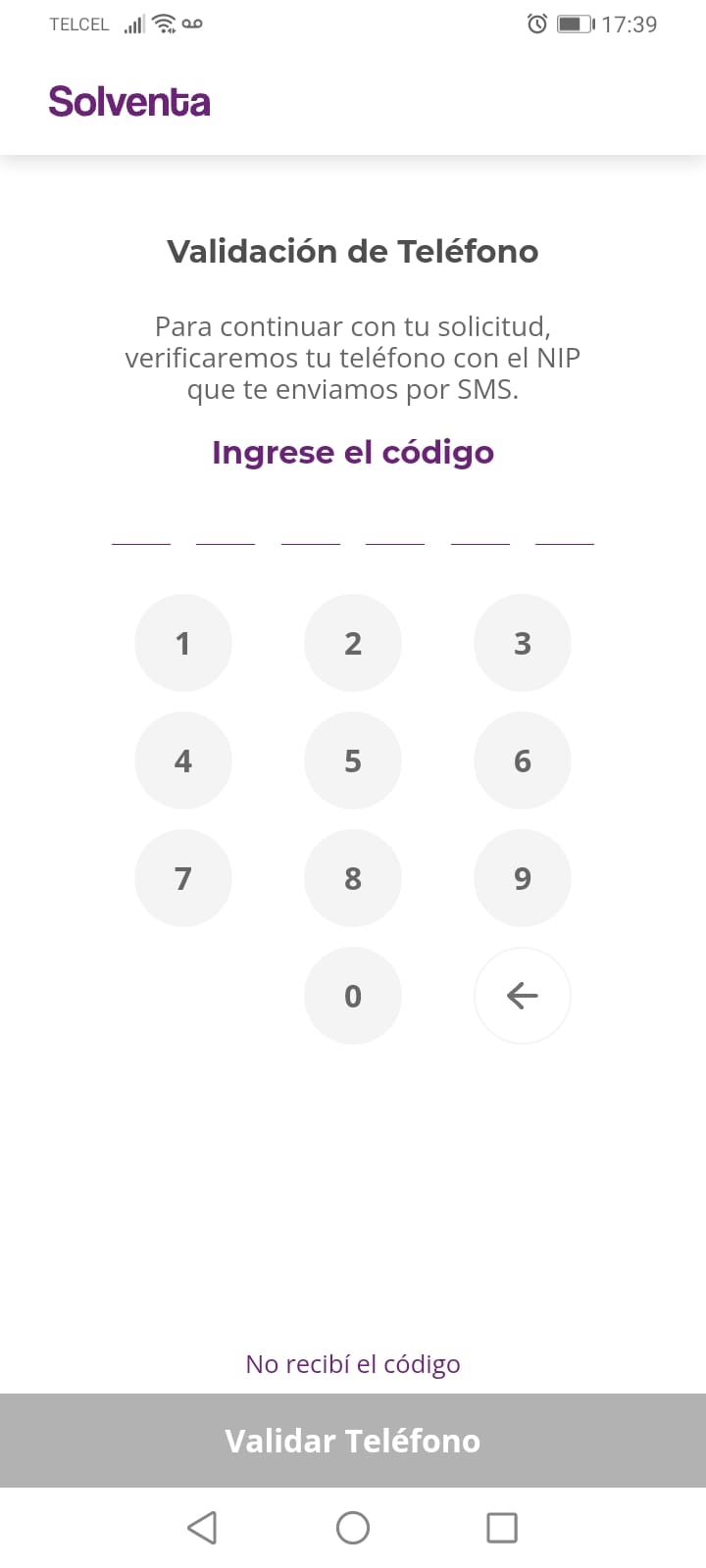The width and height of the screenshot is (706, 1568).
Task: Enter digit 7
Action: 183,878
